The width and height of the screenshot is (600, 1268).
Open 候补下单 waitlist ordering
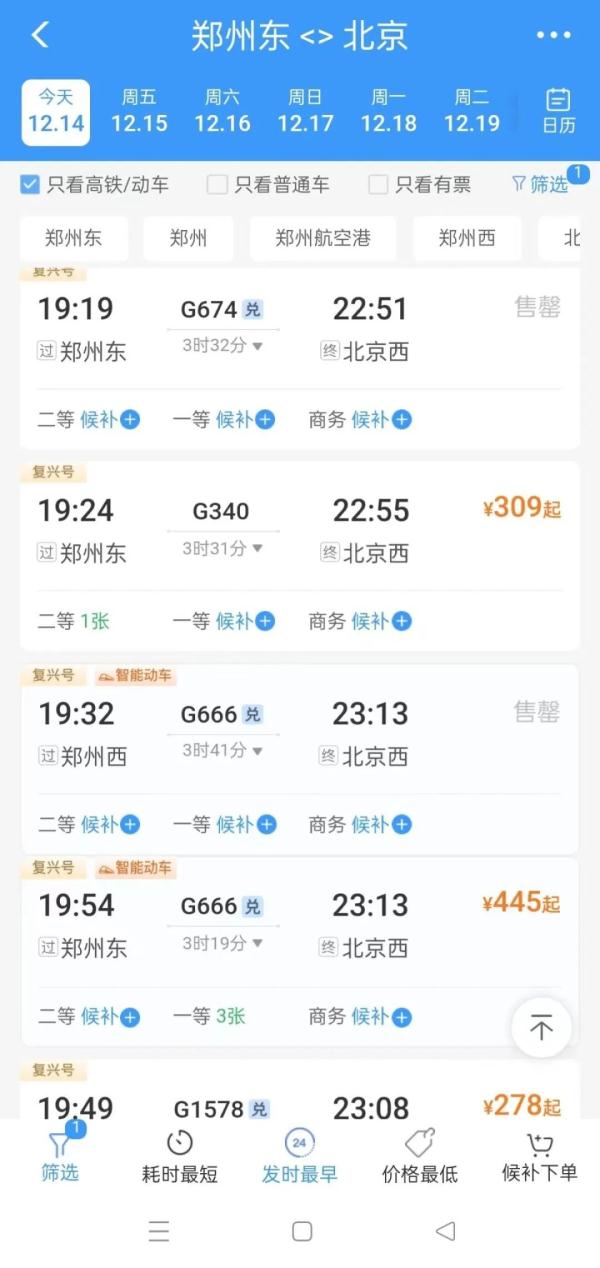(540, 1158)
